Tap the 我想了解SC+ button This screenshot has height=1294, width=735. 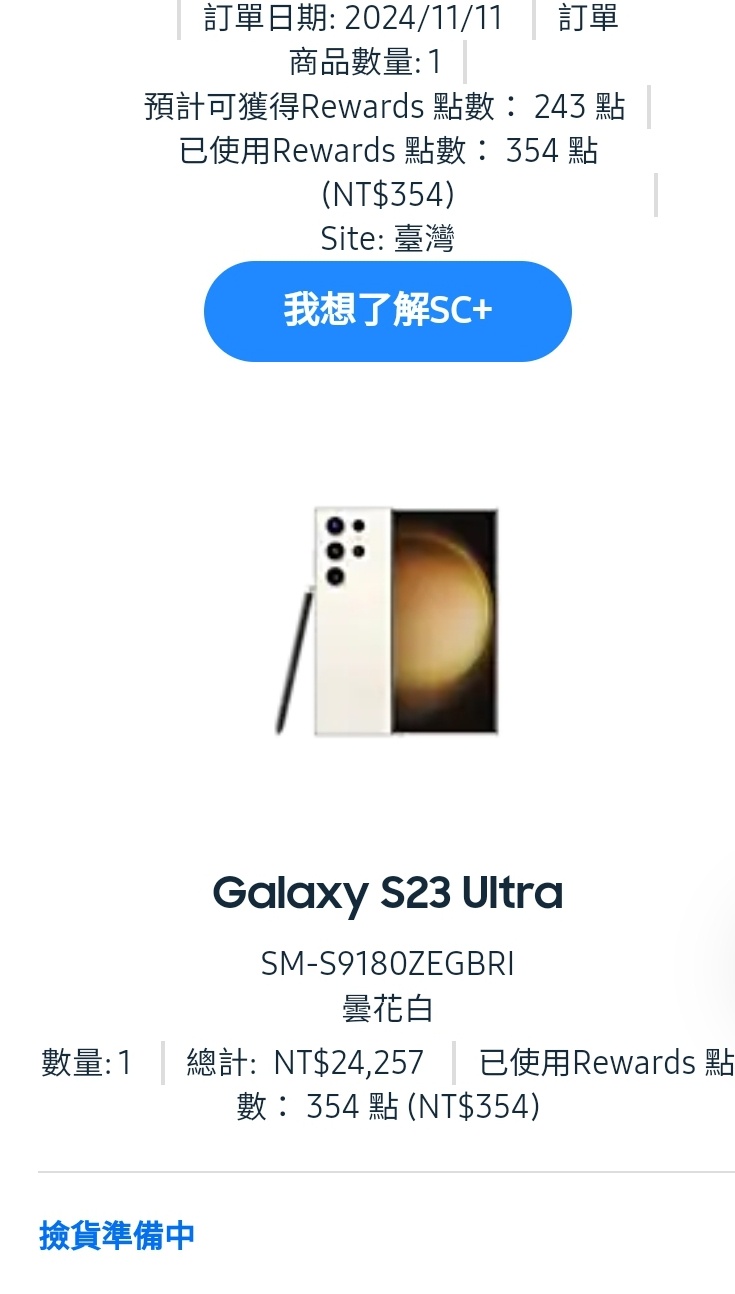387,311
